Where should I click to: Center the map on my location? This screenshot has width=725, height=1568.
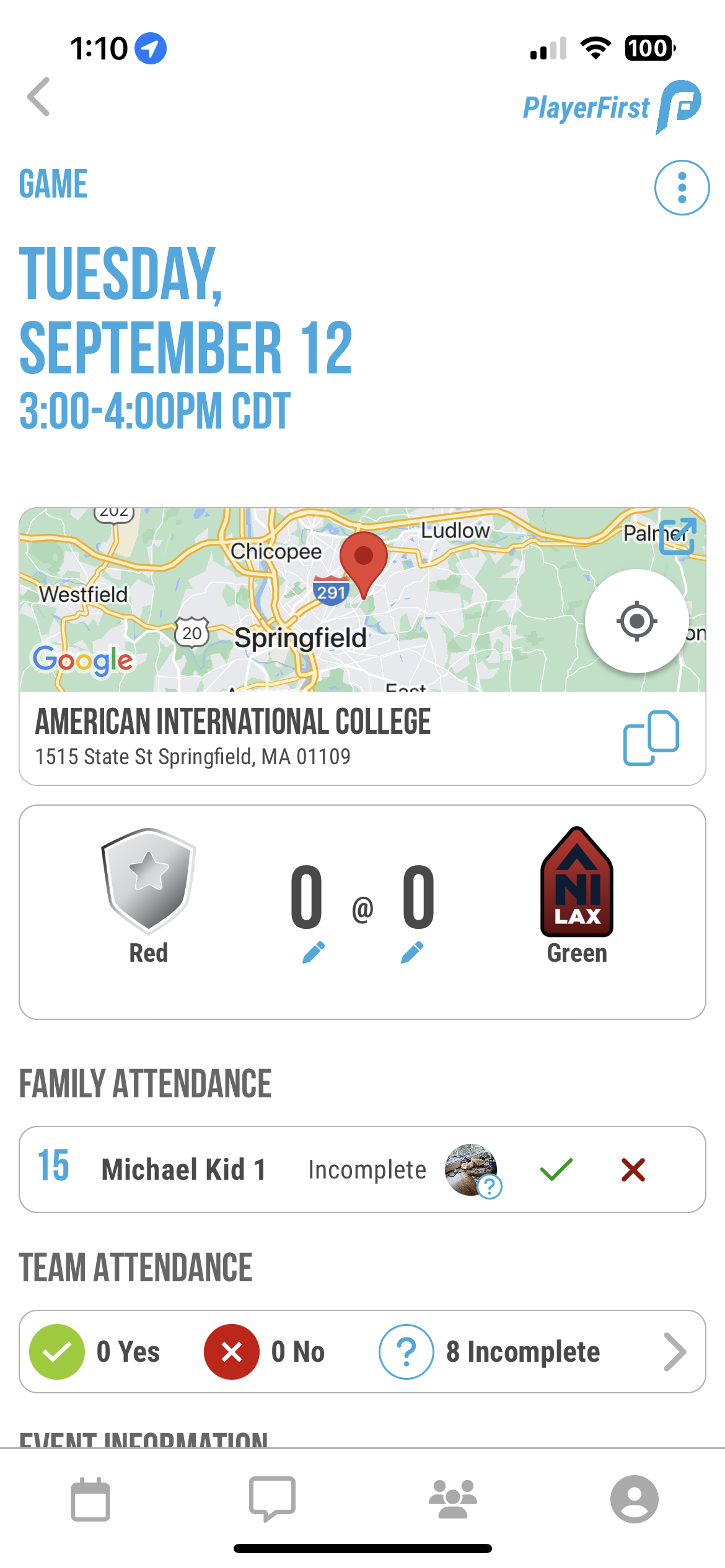point(636,621)
